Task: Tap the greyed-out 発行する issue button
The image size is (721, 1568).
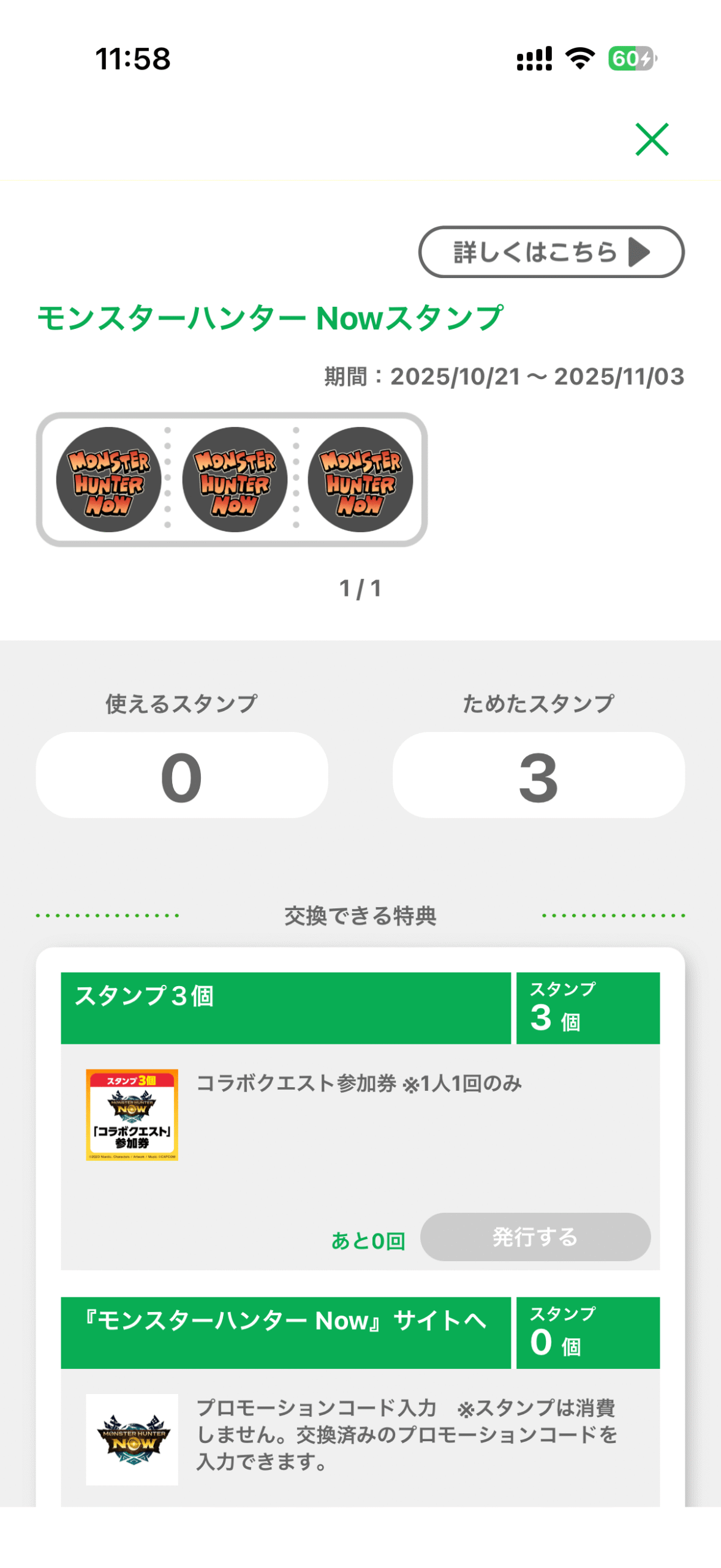Action: (x=535, y=1236)
